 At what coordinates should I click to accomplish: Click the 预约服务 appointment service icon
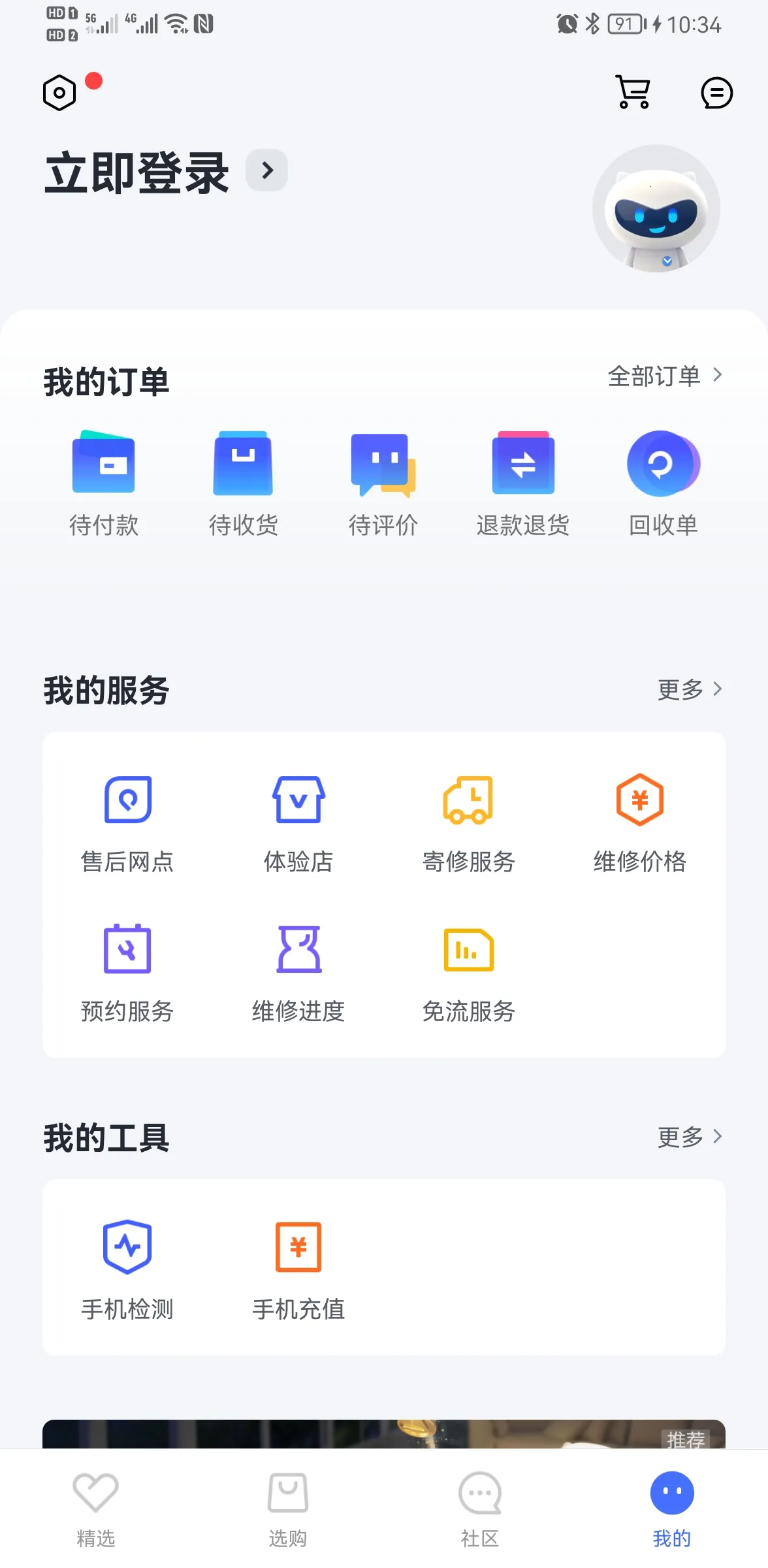pyautogui.click(x=128, y=951)
